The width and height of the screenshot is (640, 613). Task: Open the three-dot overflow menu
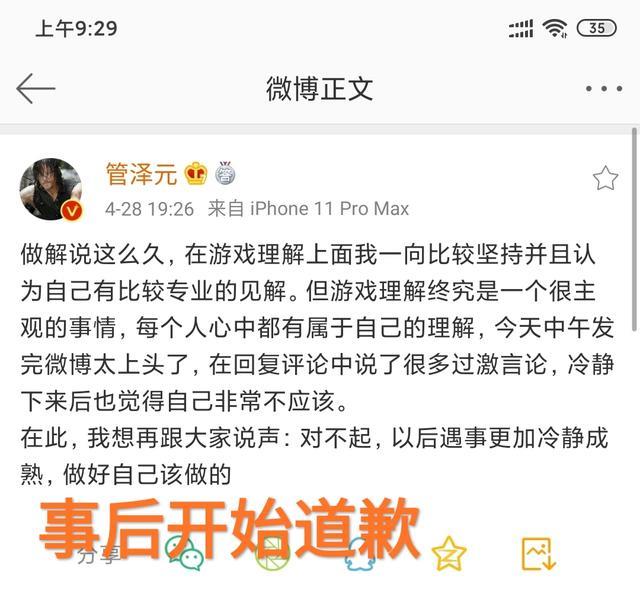coord(603,89)
